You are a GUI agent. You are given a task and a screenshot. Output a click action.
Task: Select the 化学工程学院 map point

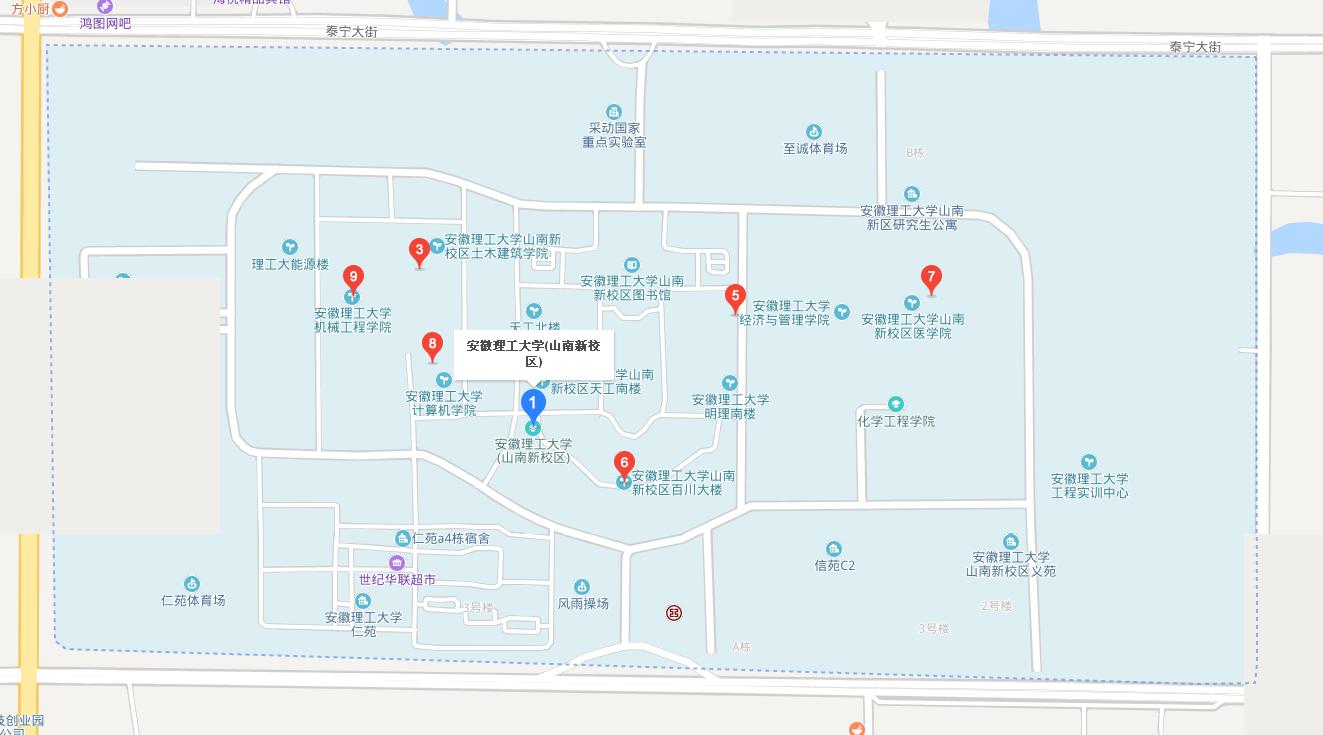pos(895,405)
